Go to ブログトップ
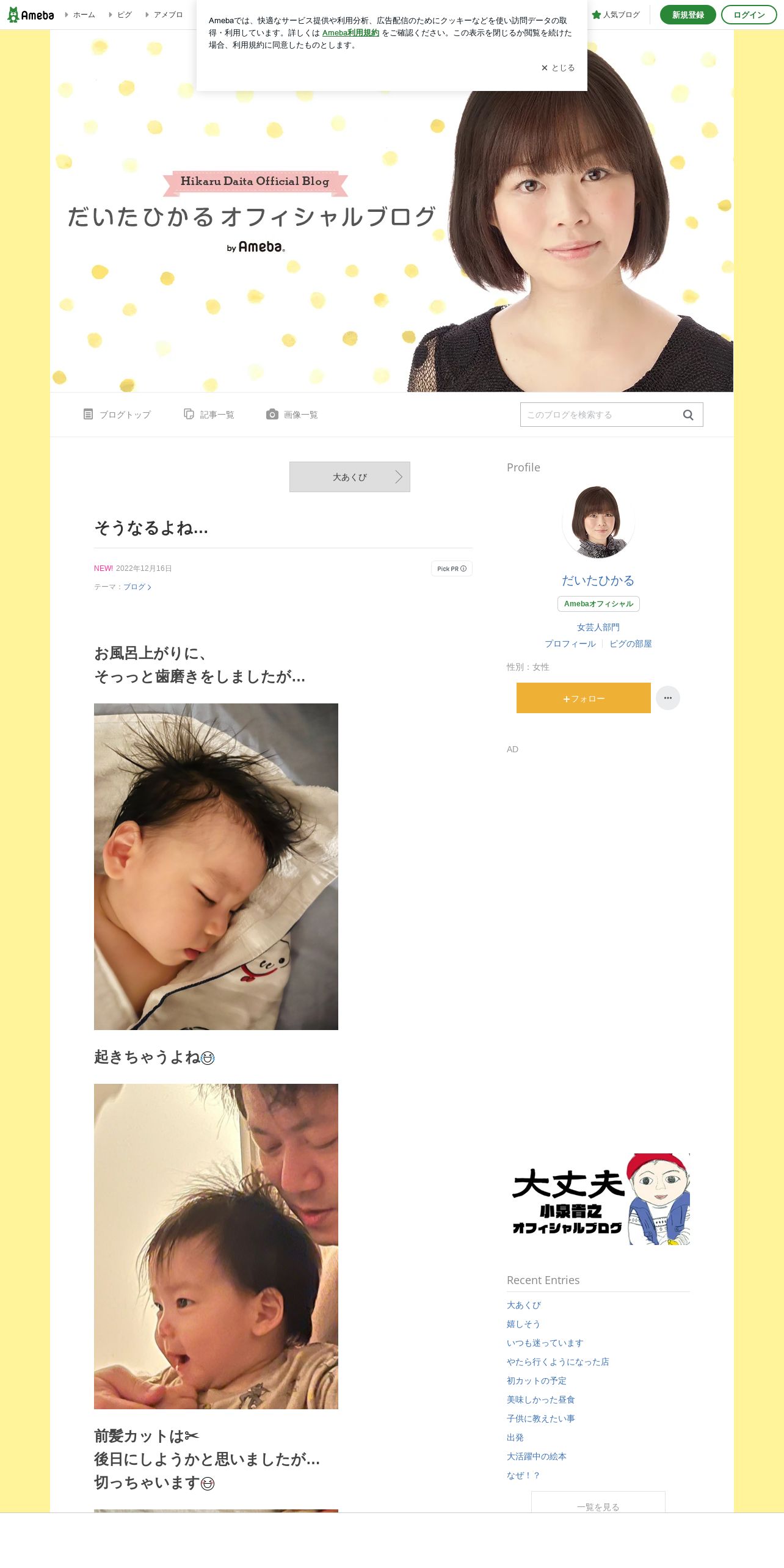Image resolution: width=784 pixels, height=1568 pixels. [x=117, y=415]
